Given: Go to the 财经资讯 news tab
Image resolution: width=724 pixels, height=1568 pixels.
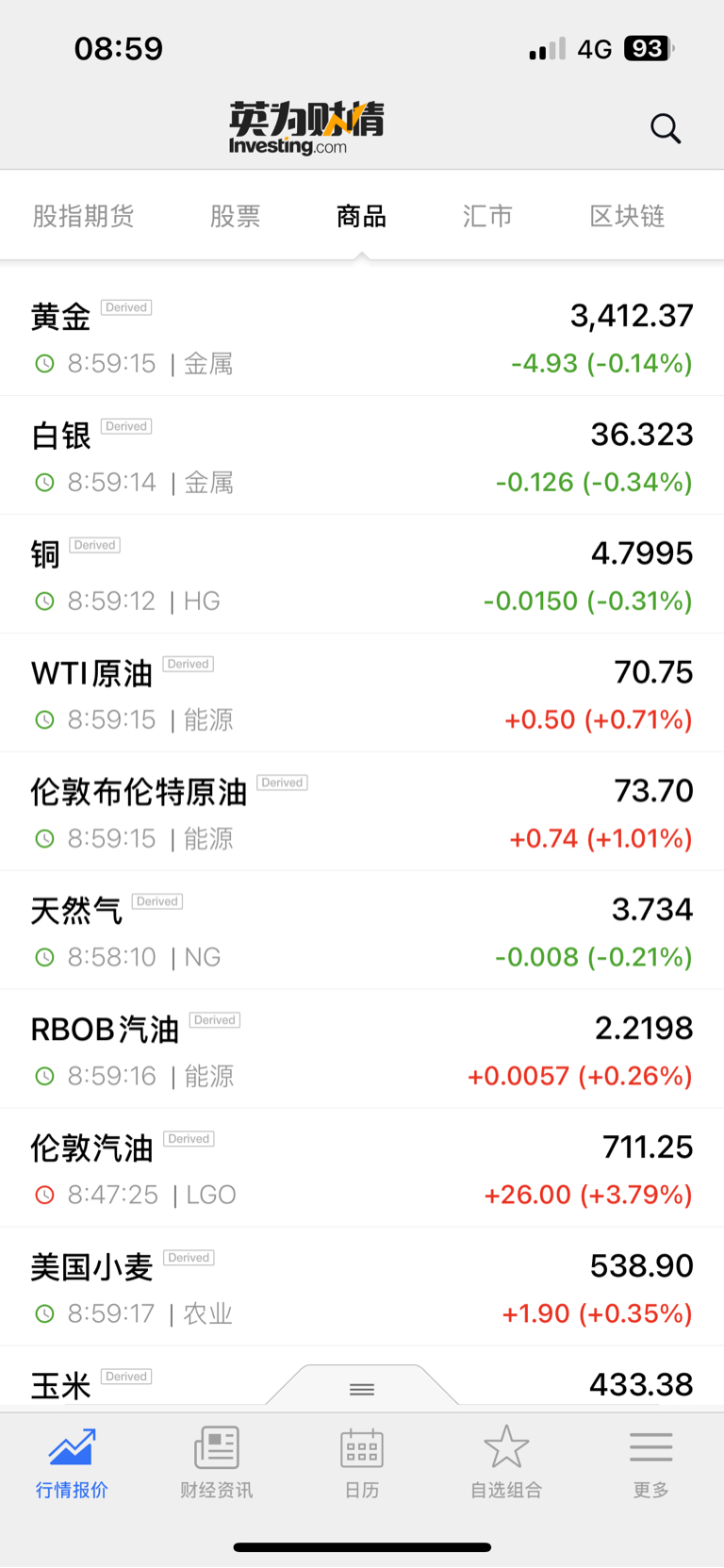Looking at the screenshot, I should [217, 1462].
